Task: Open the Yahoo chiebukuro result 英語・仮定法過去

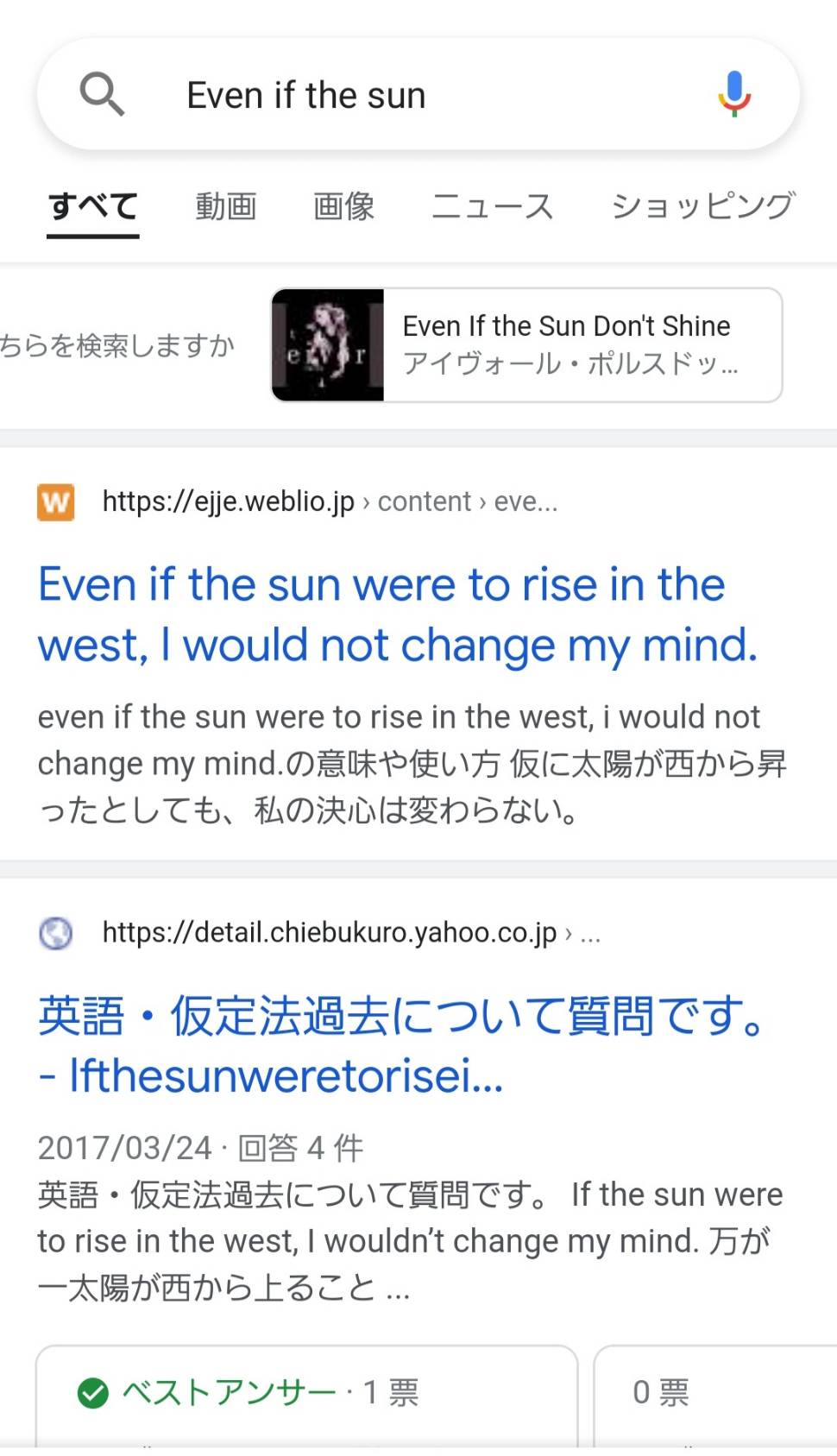Action: tap(402, 1044)
